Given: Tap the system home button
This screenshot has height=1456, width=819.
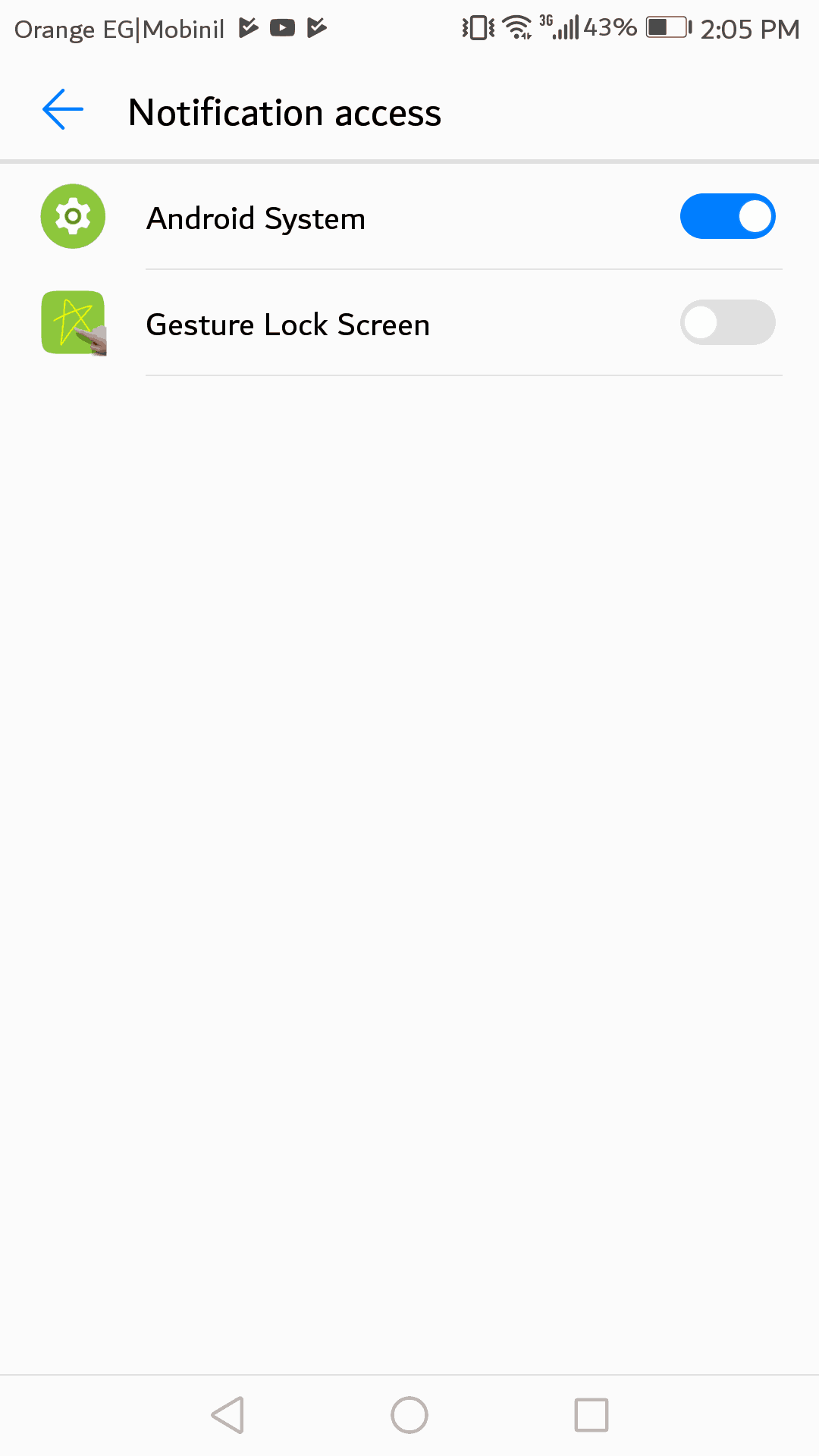Looking at the screenshot, I should (409, 1415).
